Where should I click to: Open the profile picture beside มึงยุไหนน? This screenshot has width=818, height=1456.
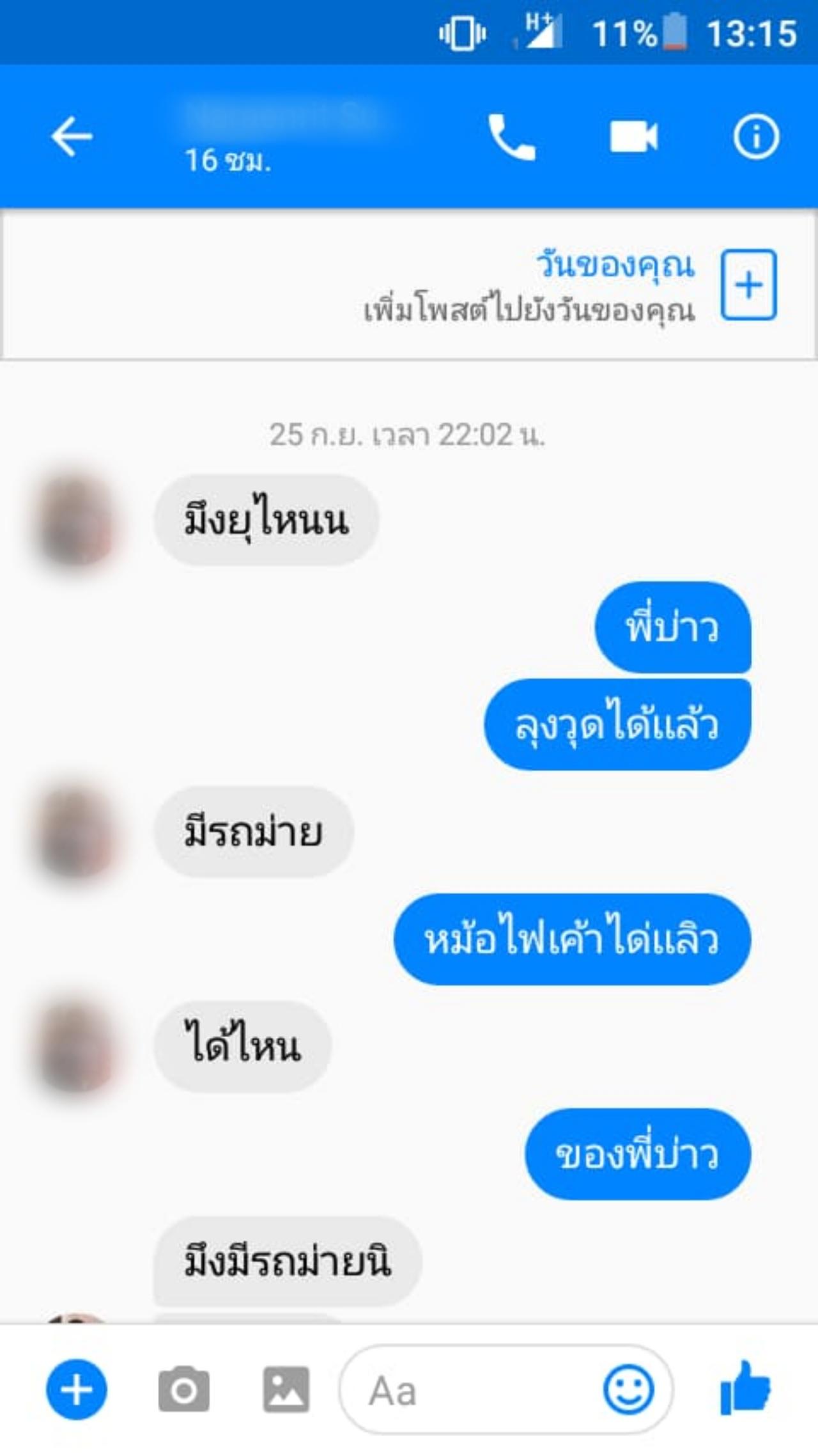76,521
